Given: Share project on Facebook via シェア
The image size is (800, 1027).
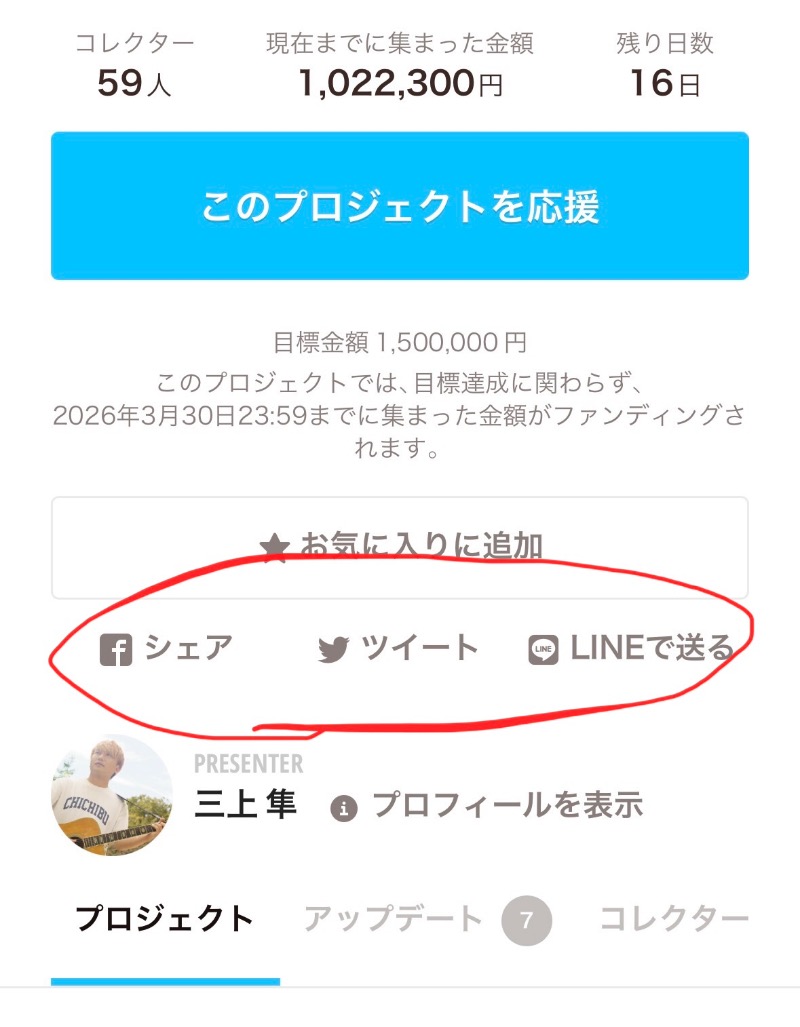Looking at the screenshot, I should (x=167, y=649).
